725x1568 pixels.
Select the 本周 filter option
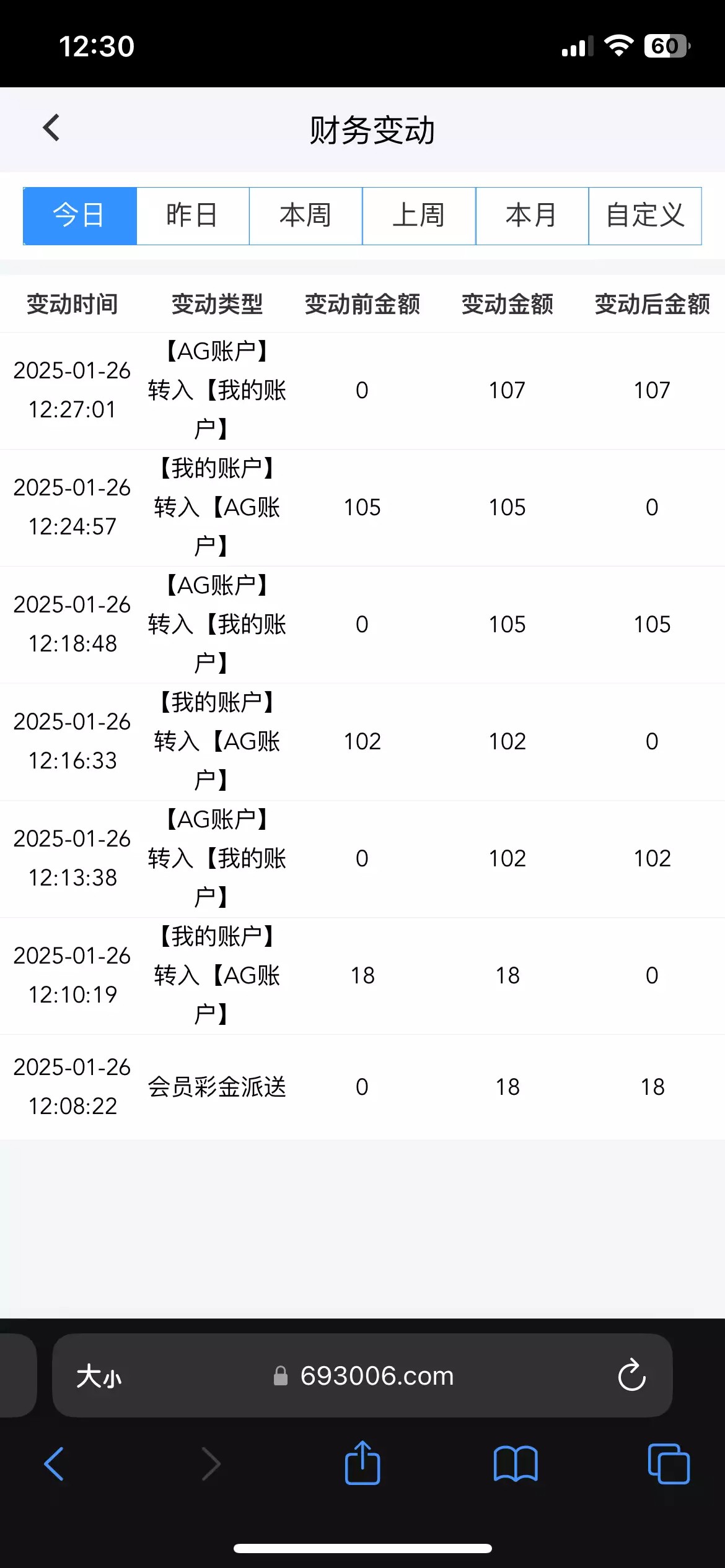305,216
